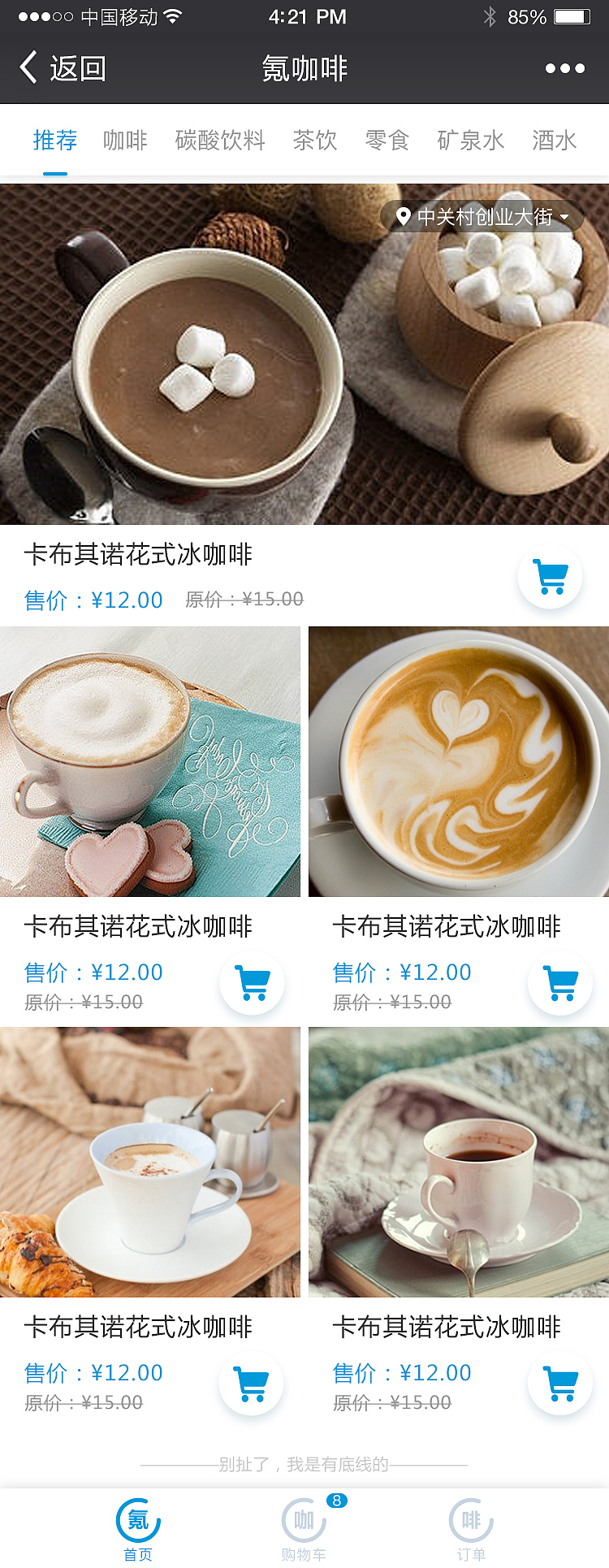Switch to the 碳酸饮料 tab

click(220, 141)
